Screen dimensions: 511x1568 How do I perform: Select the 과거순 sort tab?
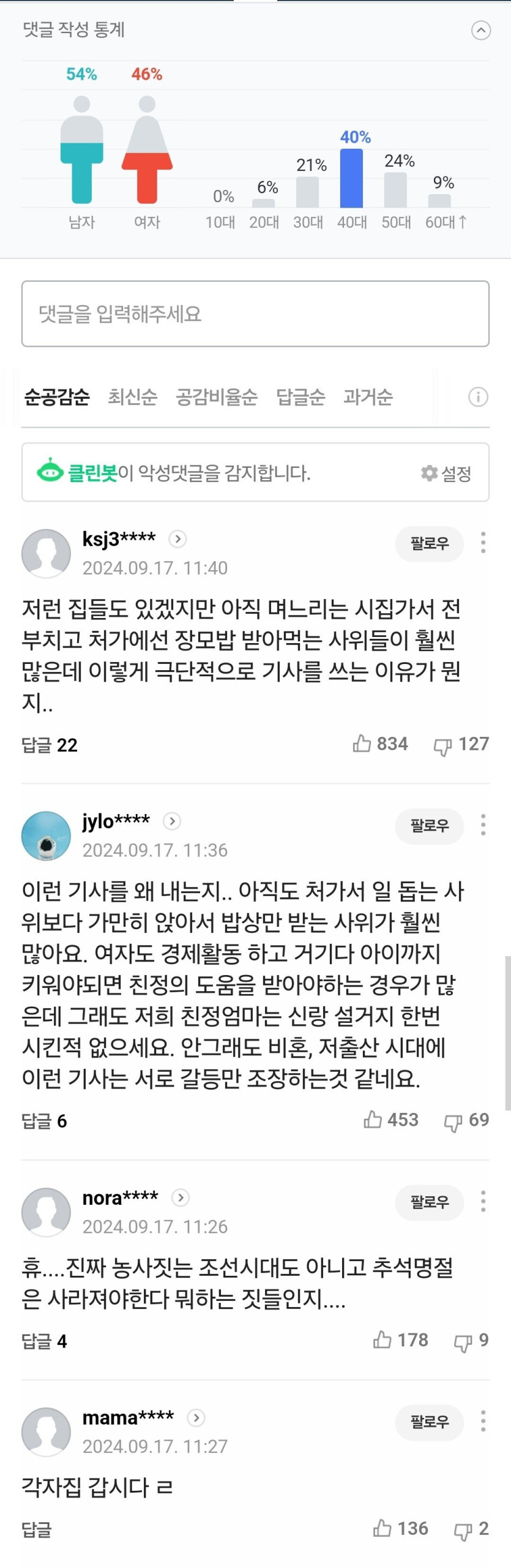click(367, 397)
